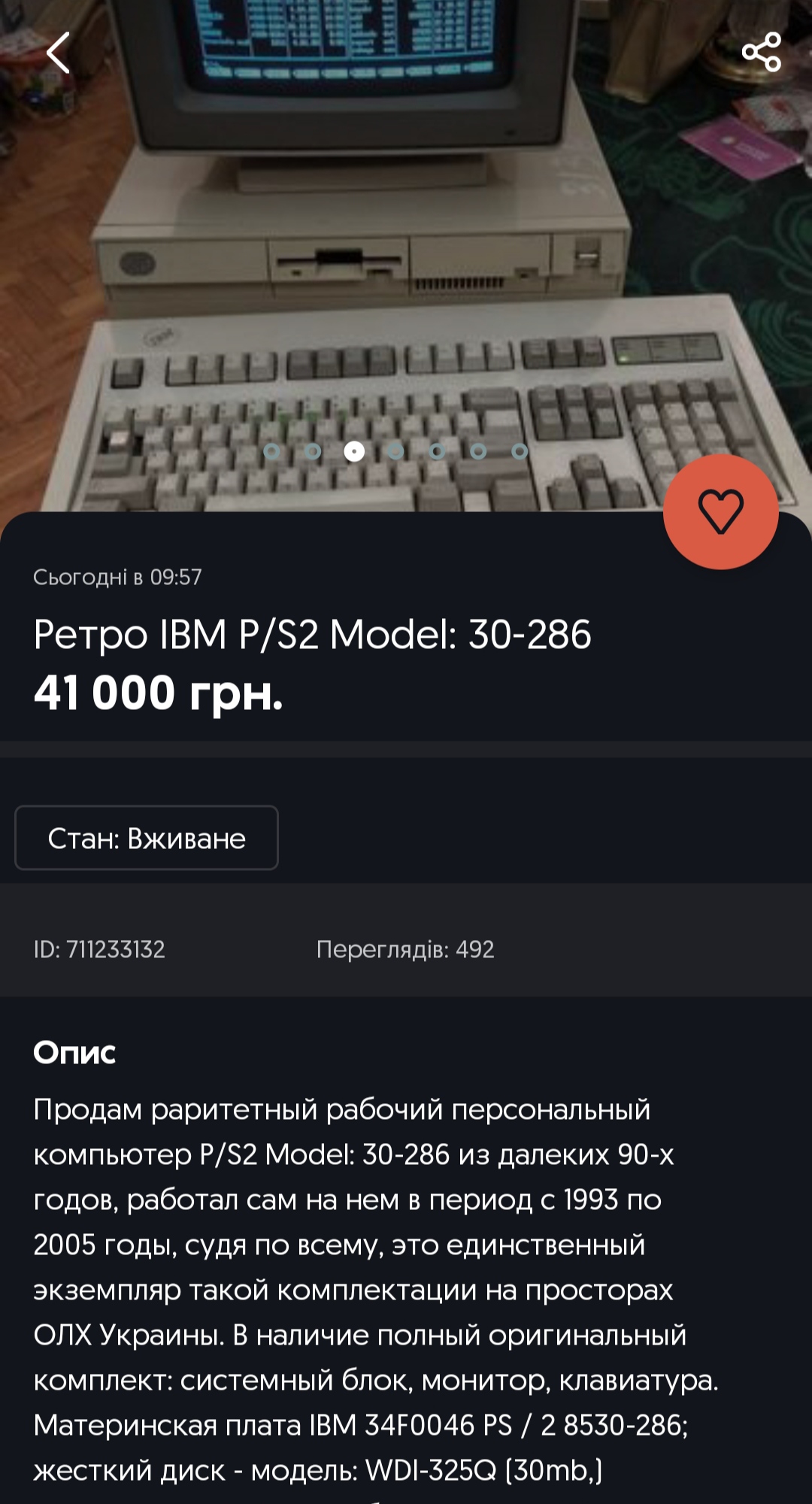Open the listing photo full screen
This screenshot has height=1504, width=812.
[x=406, y=248]
